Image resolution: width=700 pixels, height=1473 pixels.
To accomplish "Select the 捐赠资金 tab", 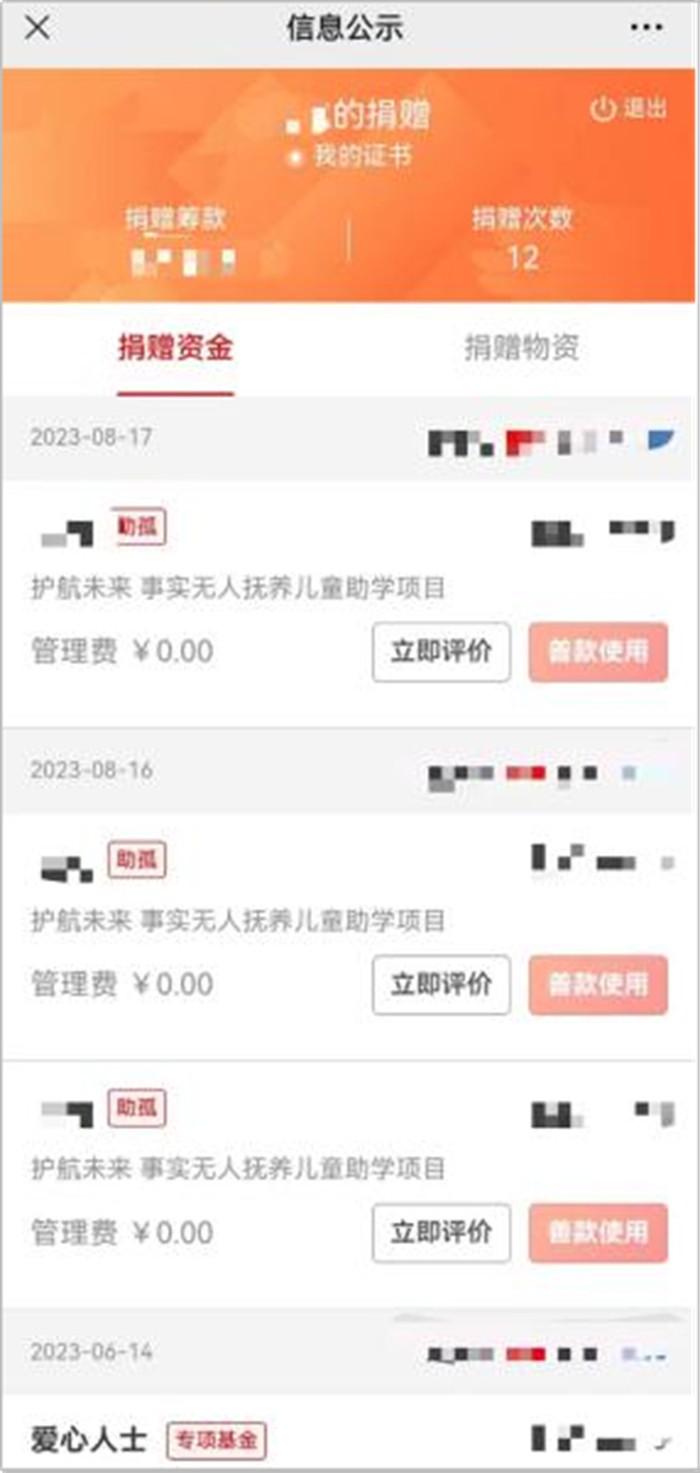I will [175, 348].
